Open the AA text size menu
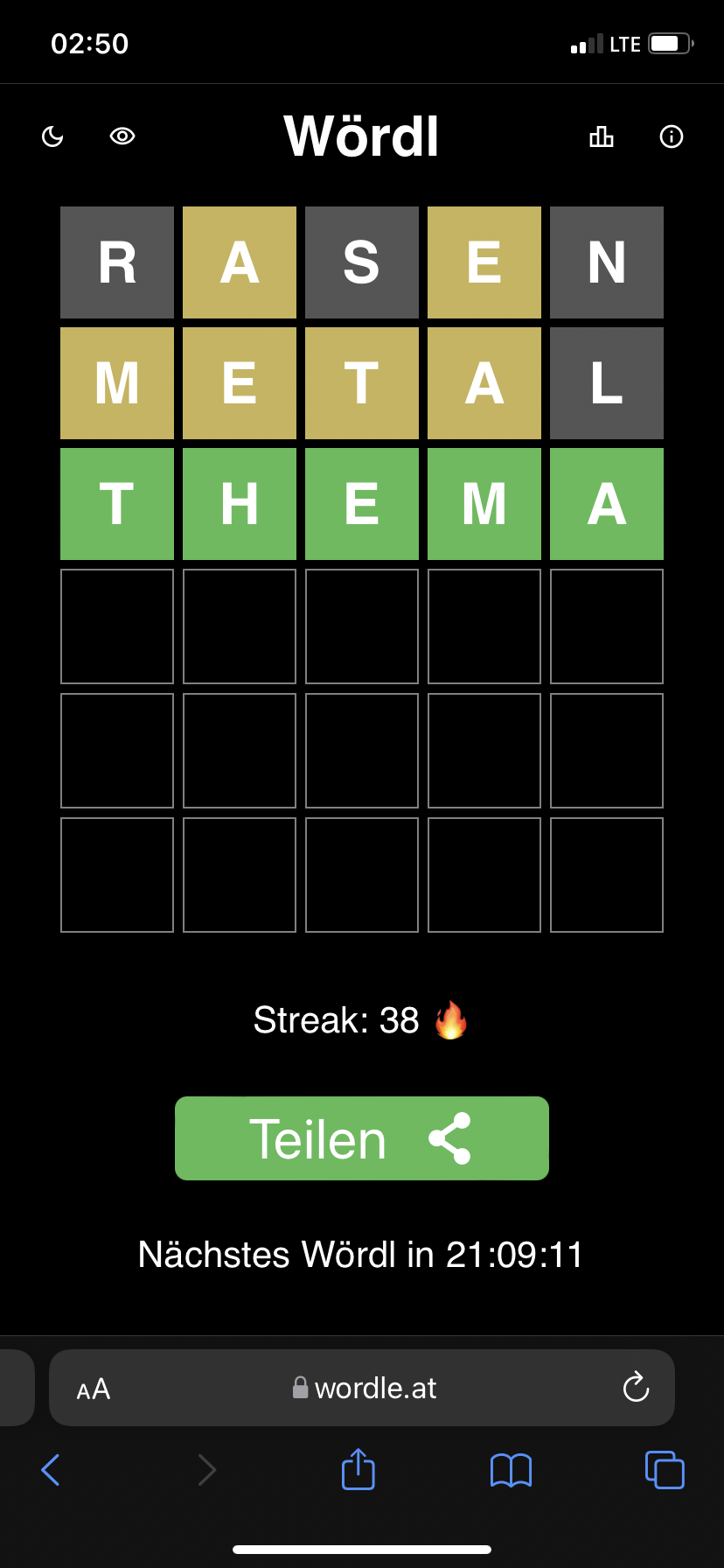This screenshot has height=1568, width=724. 94,1389
